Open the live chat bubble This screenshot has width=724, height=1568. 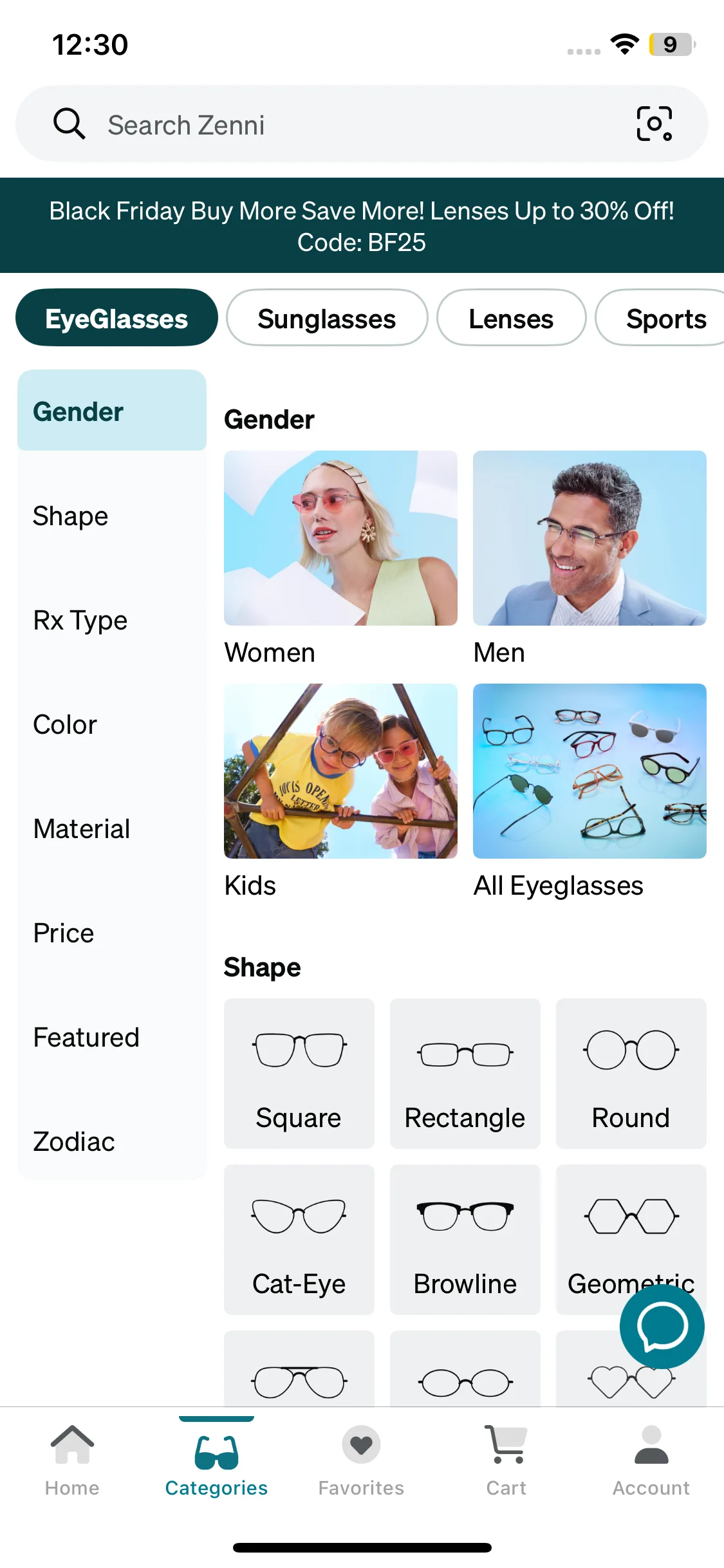point(662,1327)
